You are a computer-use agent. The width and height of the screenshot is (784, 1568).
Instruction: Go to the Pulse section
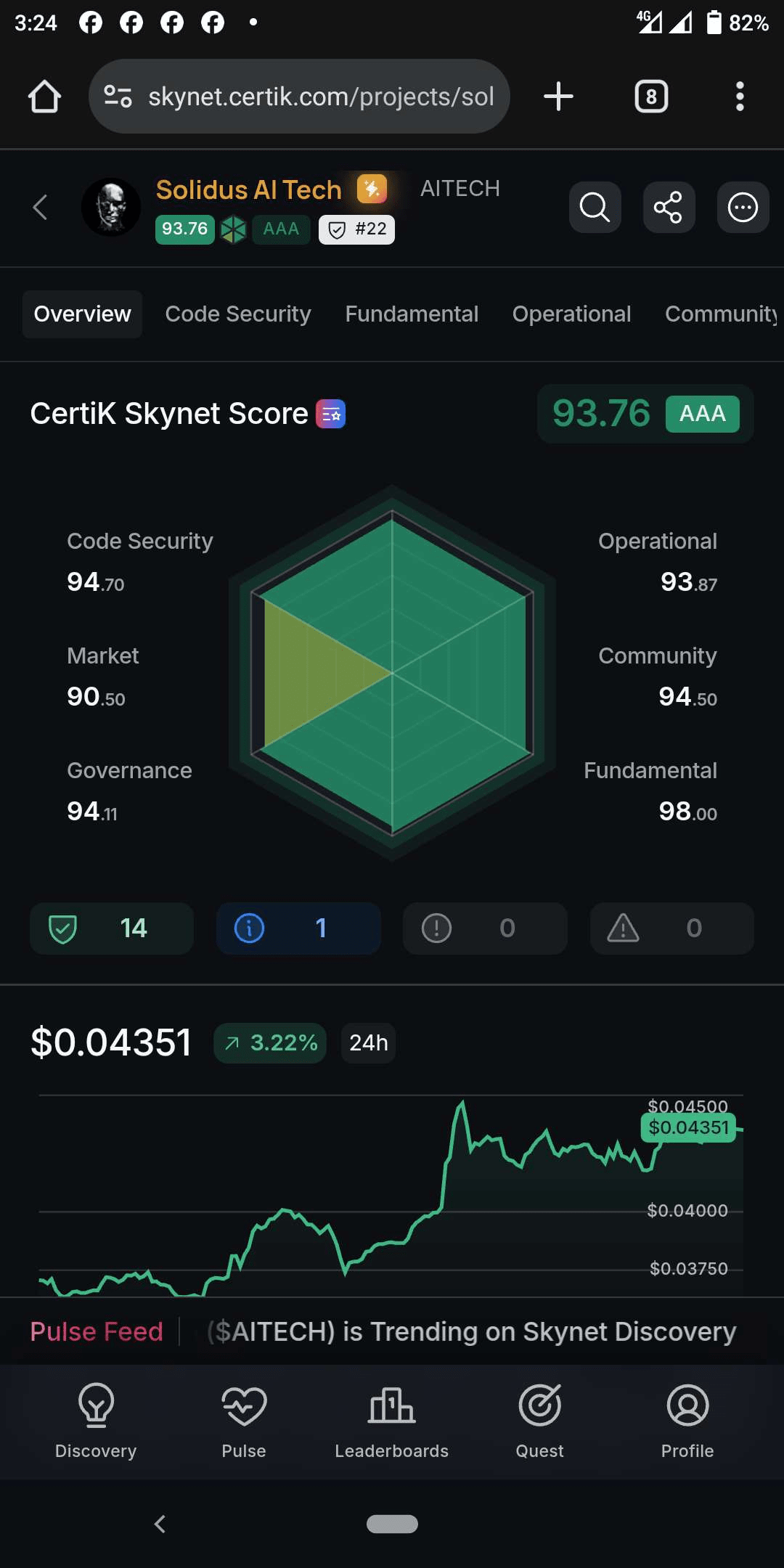click(x=244, y=1421)
